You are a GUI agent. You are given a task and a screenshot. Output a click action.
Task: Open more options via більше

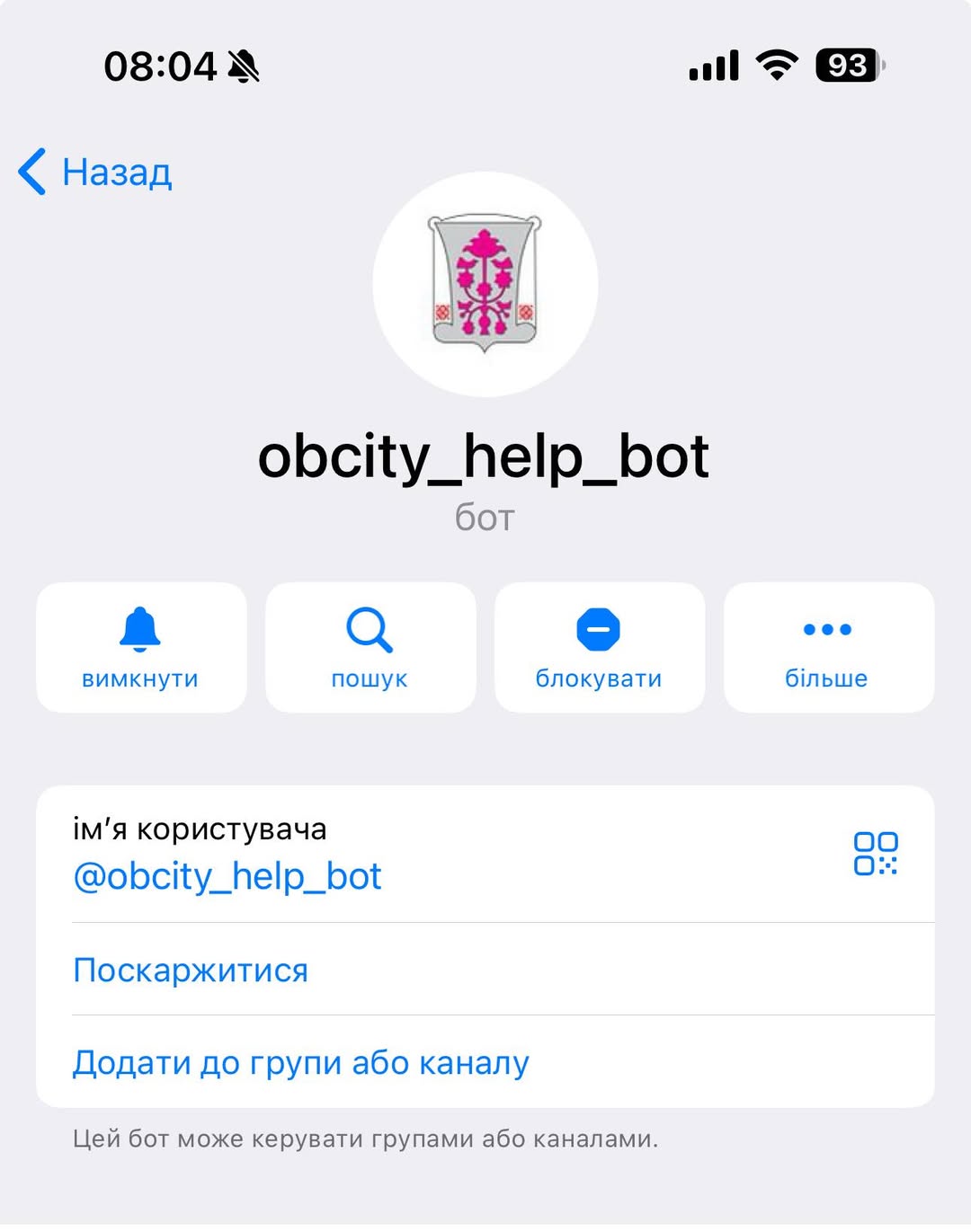click(x=828, y=647)
